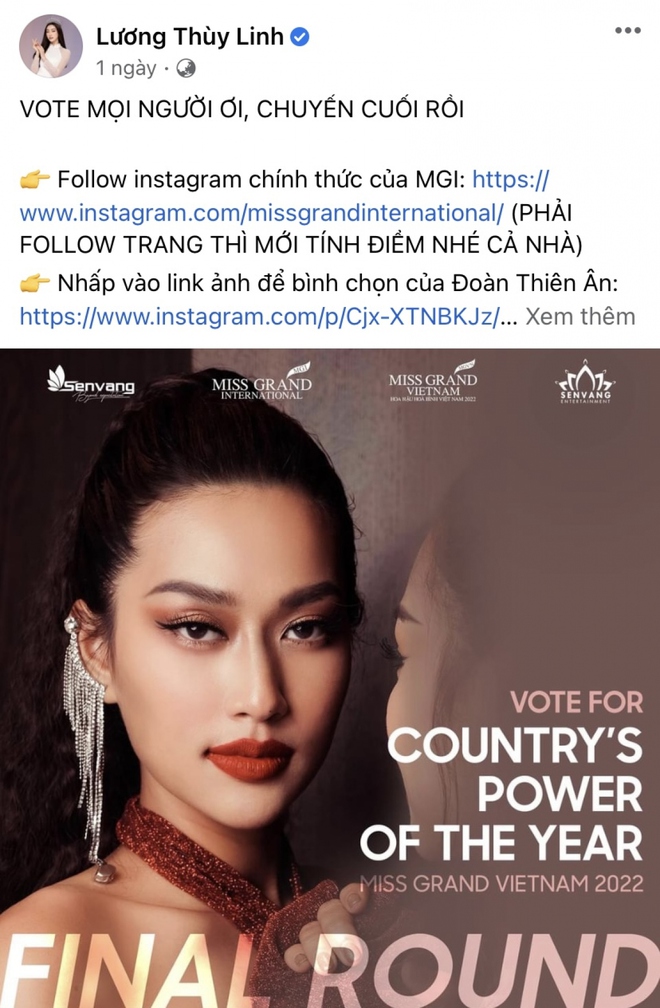Open the missgrandinternational Instagram link
This screenshot has width=660, height=1008.
click(x=262, y=213)
